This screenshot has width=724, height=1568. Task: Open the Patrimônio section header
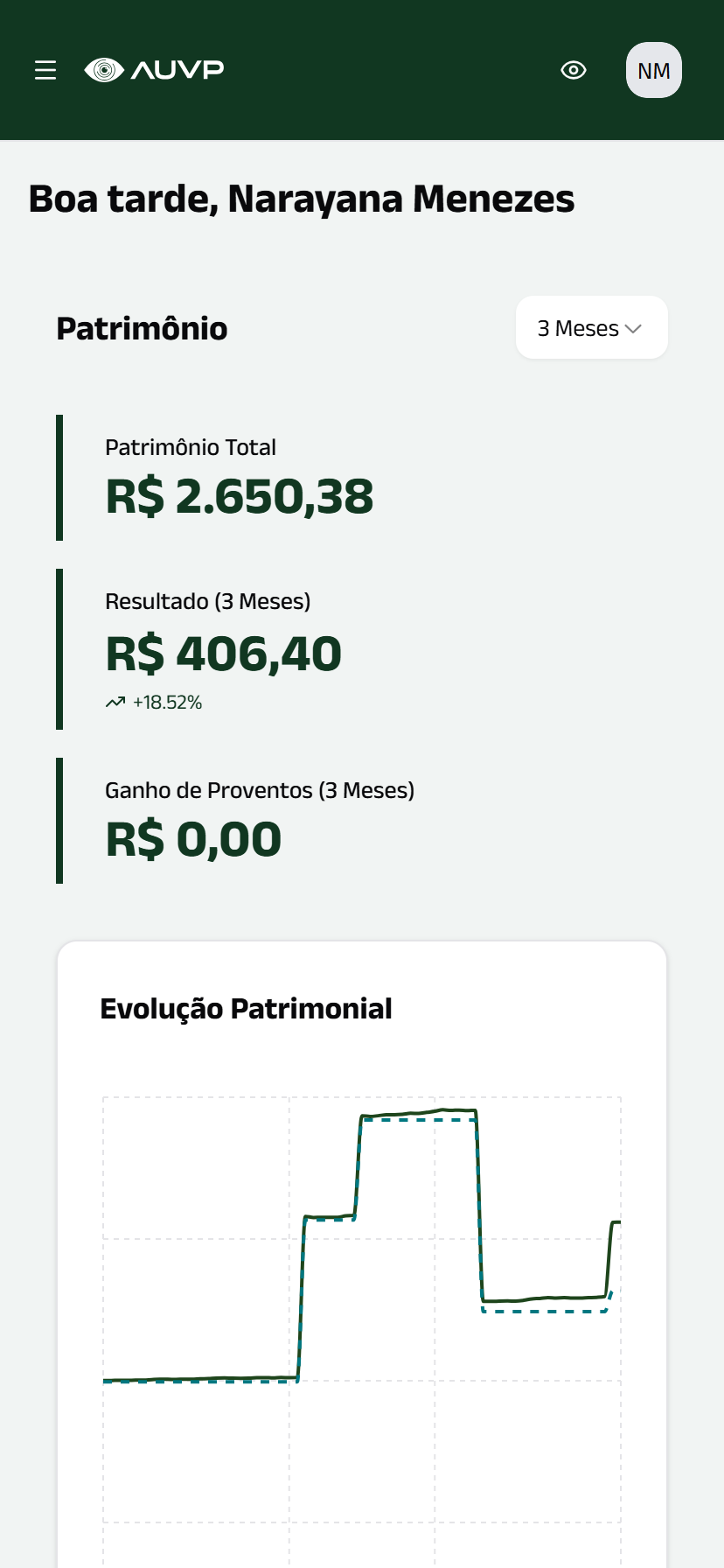tap(141, 328)
